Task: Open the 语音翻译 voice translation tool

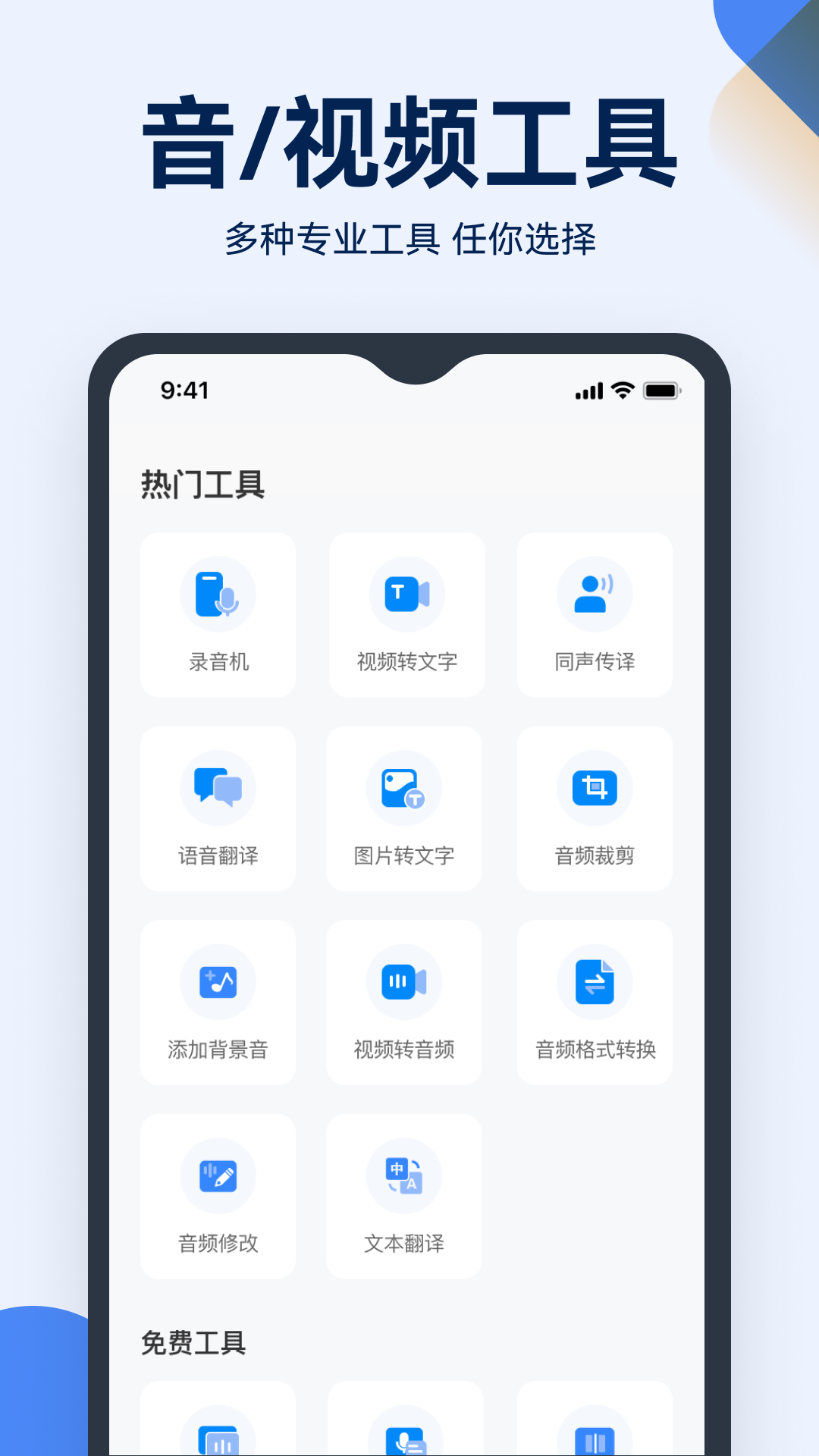Action: [218, 808]
